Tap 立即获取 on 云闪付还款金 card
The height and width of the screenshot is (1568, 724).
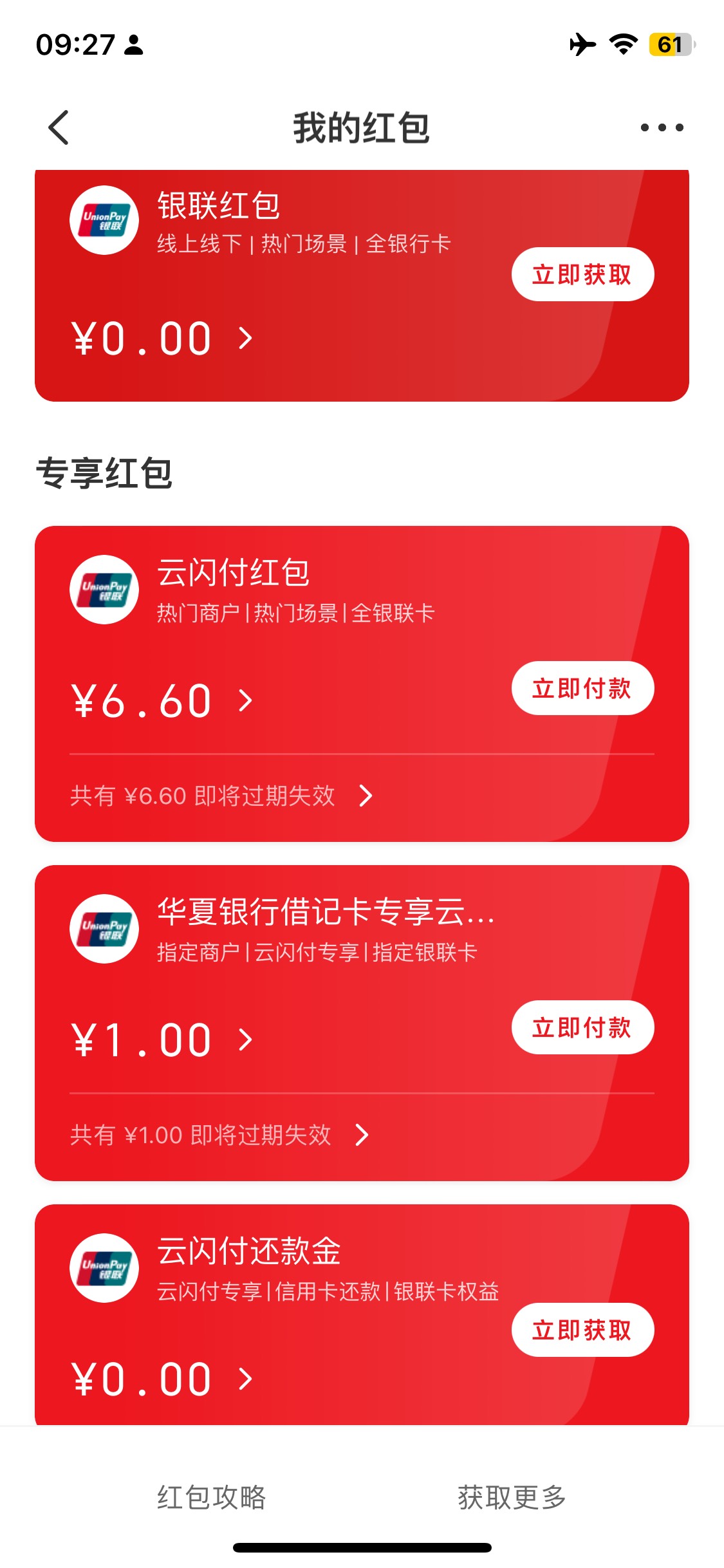(582, 1330)
